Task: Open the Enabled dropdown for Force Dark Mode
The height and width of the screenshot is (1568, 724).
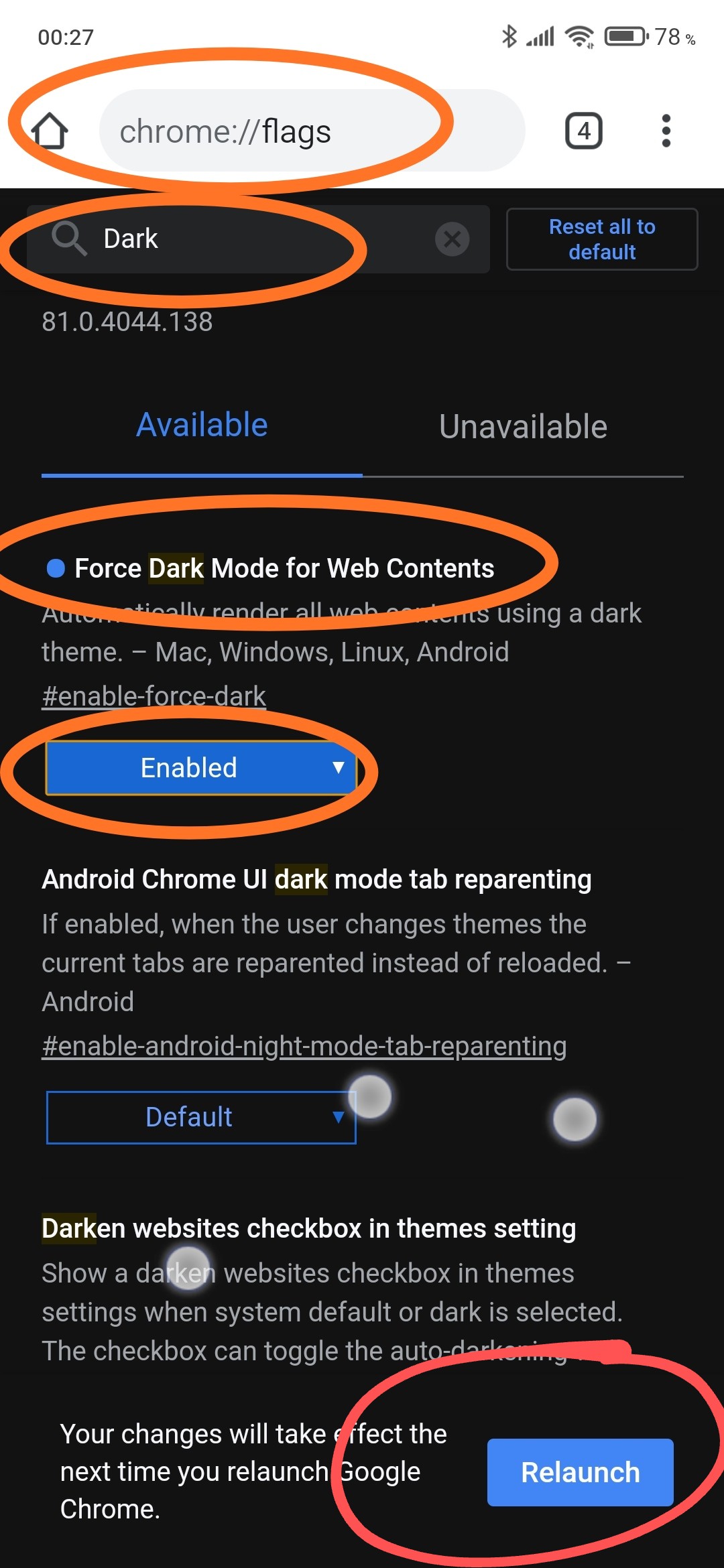Action: click(x=201, y=768)
